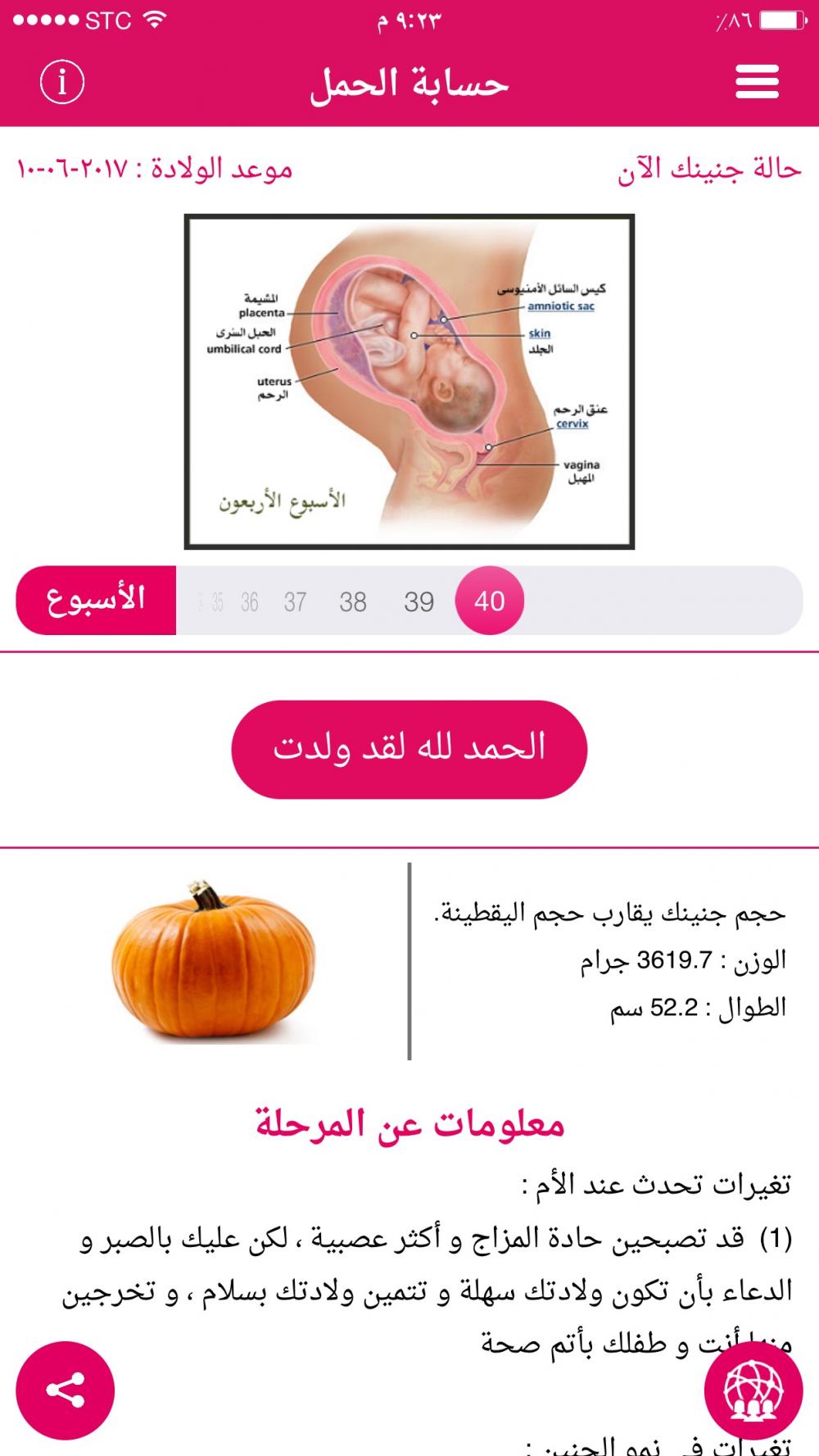This screenshot has height=1456, width=819.
Task: Select week 37 in the week picker
Action: [295, 602]
